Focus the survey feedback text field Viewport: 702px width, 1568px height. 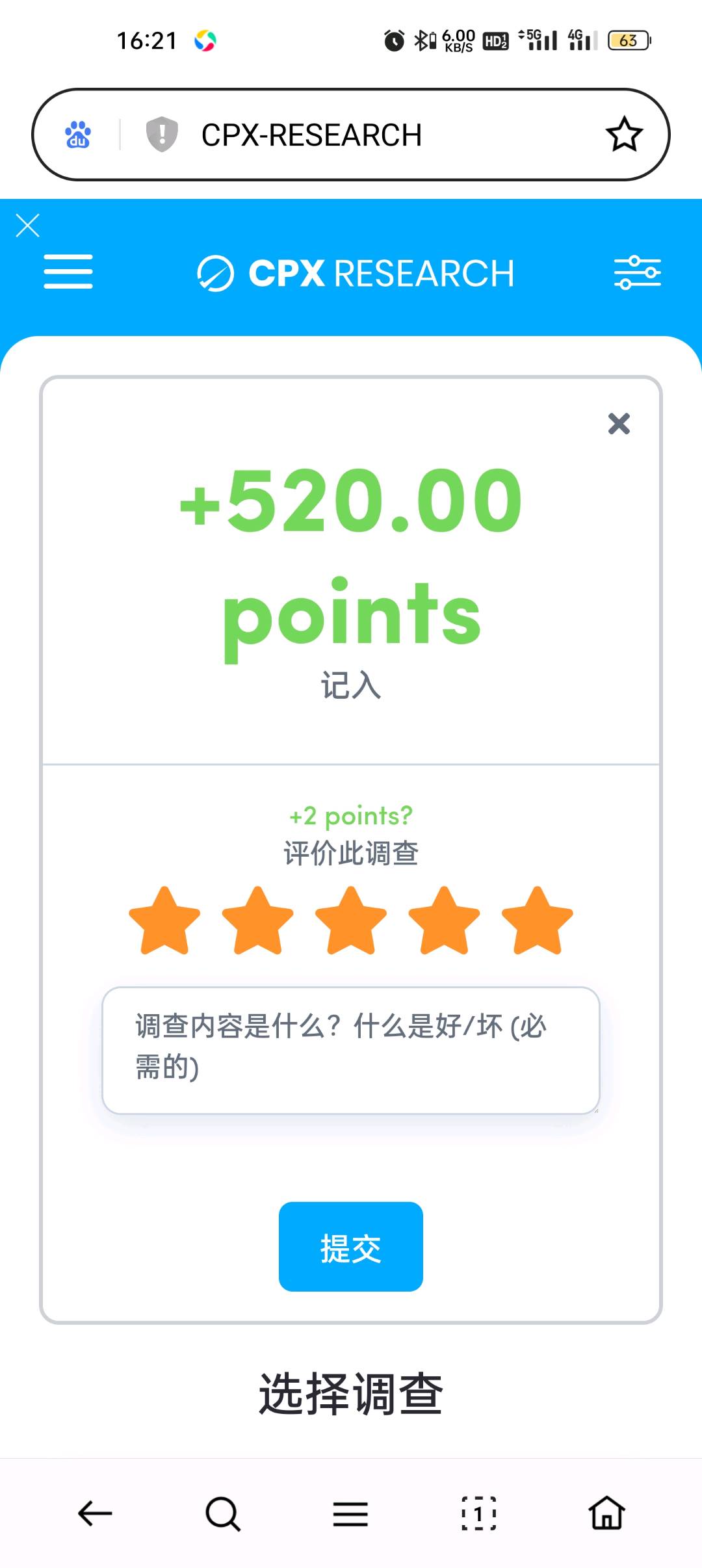pyautogui.click(x=351, y=1049)
